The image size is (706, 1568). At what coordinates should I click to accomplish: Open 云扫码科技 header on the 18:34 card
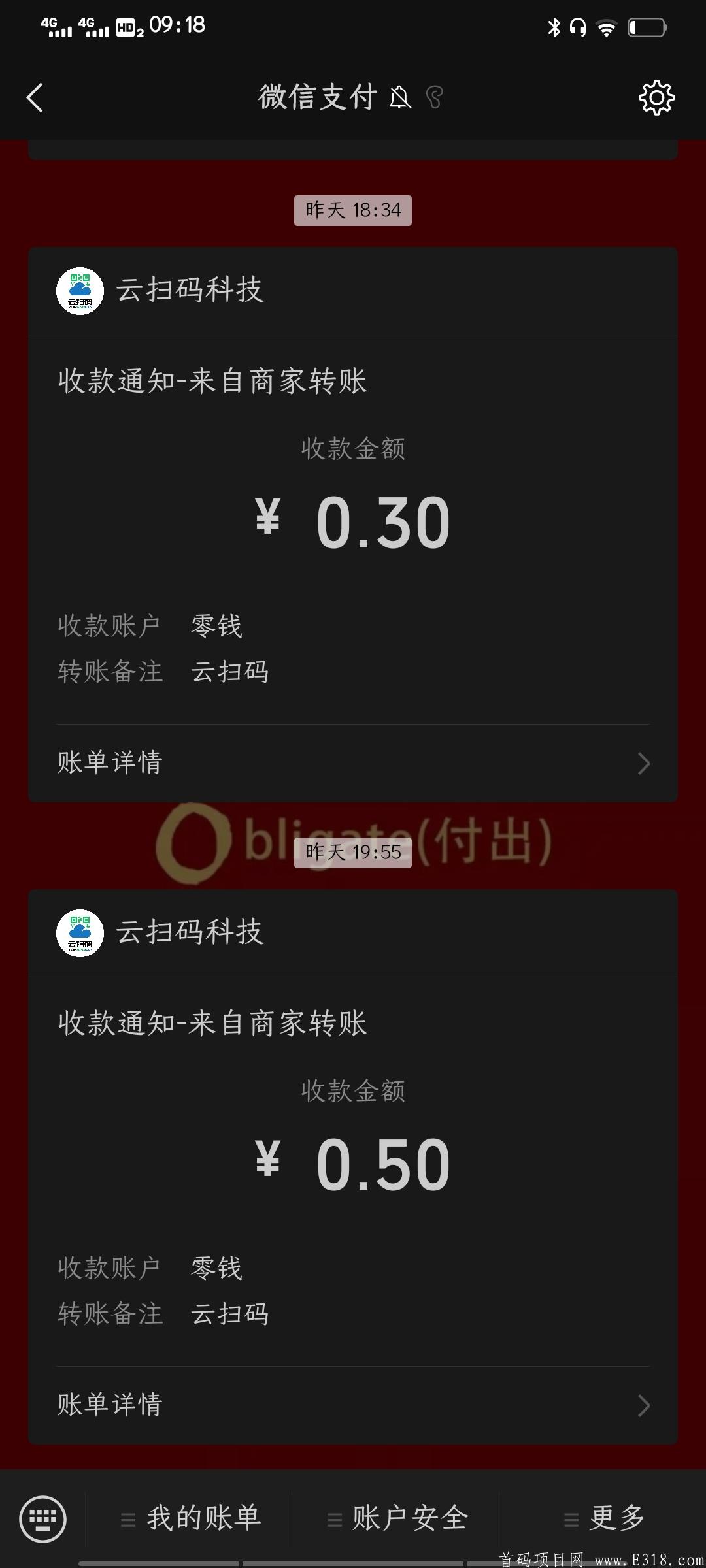pos(190,290)
